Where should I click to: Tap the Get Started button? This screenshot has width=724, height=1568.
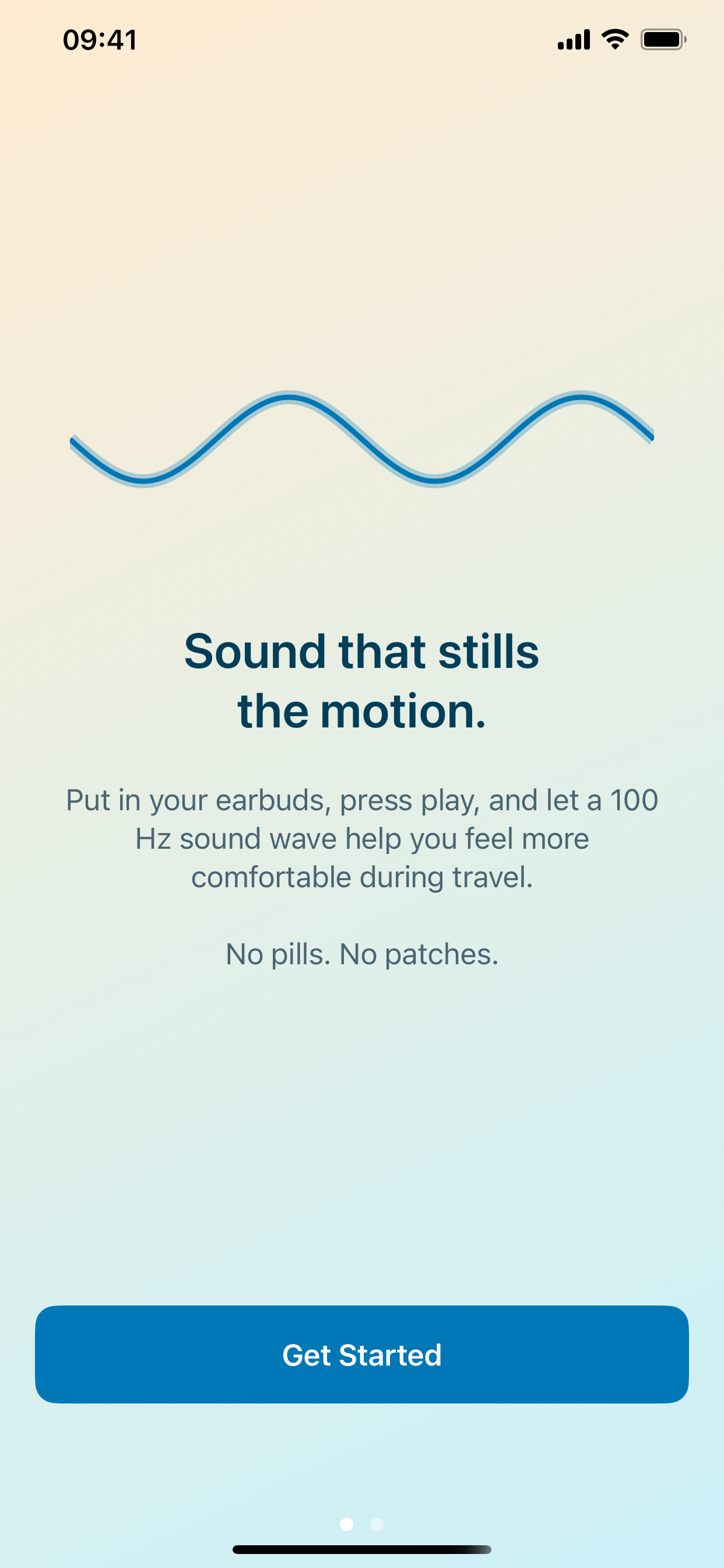[362, 1354]
